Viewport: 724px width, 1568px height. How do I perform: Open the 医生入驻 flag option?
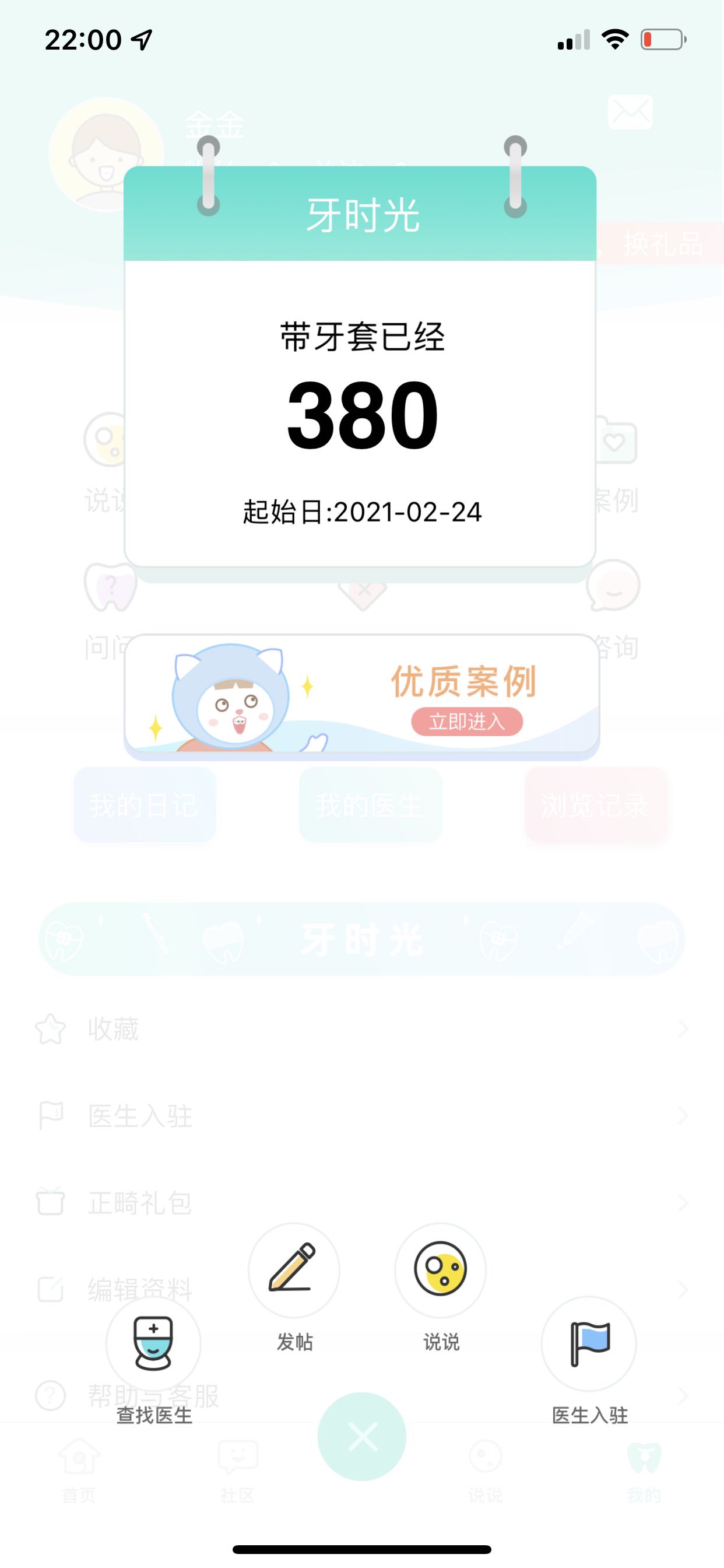click(588, 1344)
